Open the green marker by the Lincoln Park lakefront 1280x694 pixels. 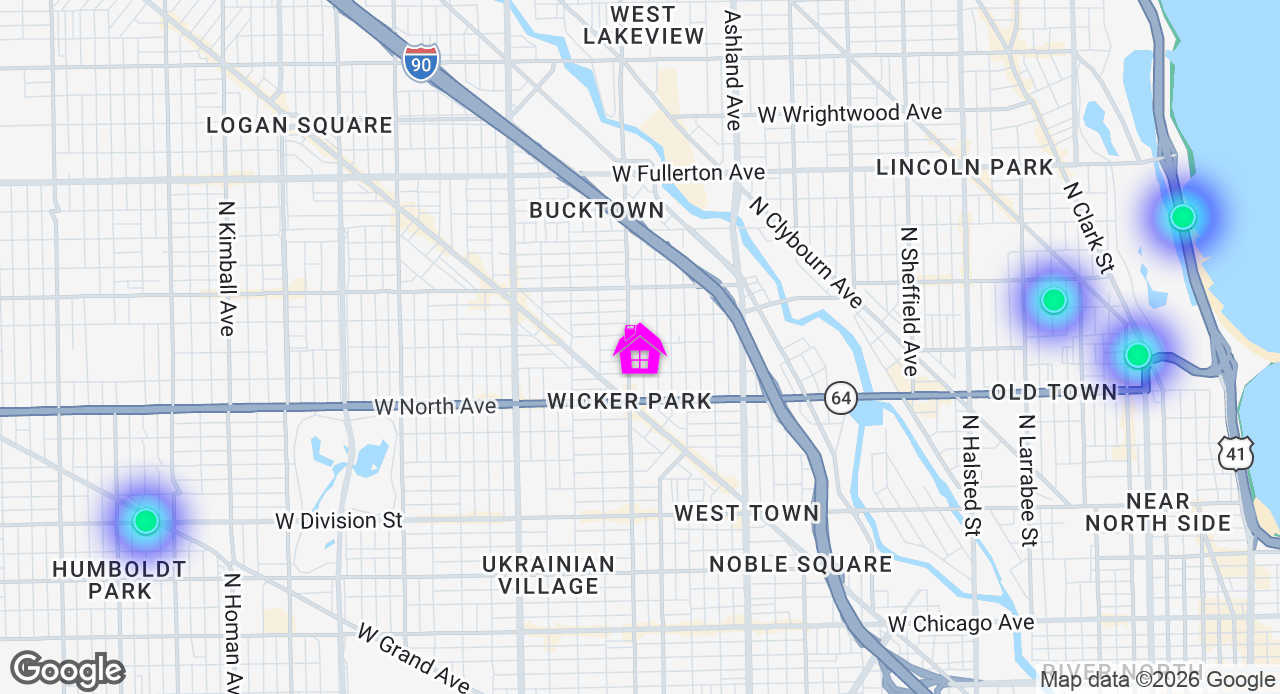[1182, 217]
